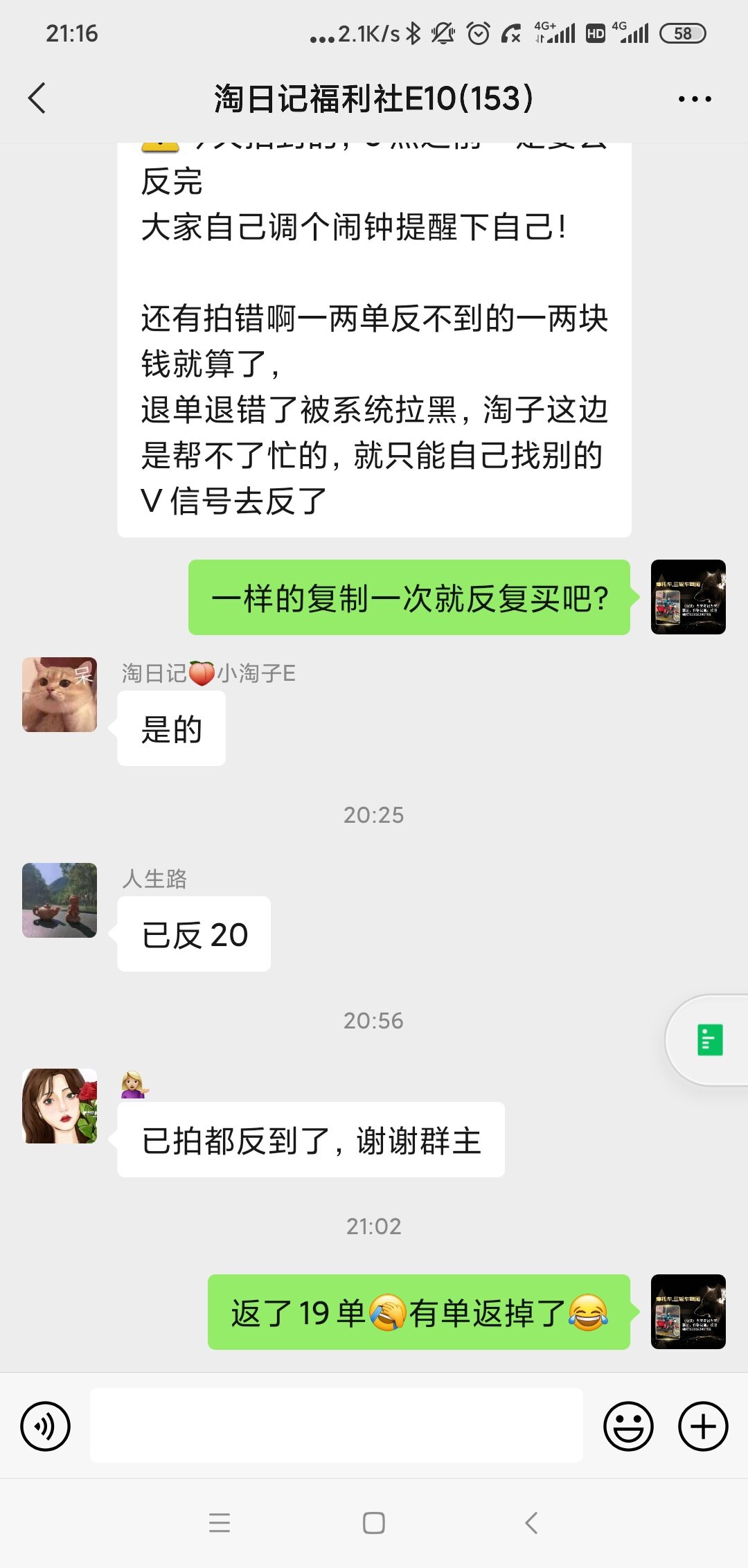Open the emoji sticker panel

click(628, 1426)
